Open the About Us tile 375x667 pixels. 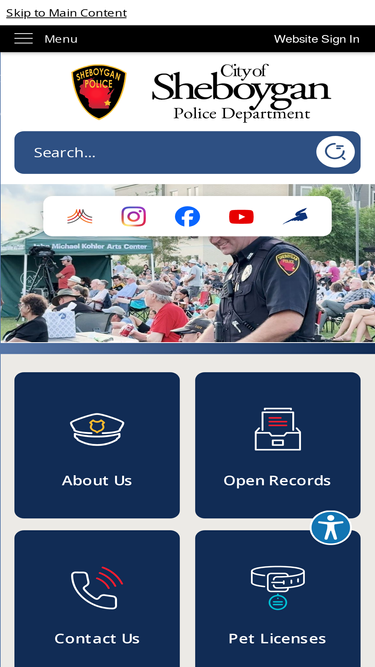pos(97,445)
